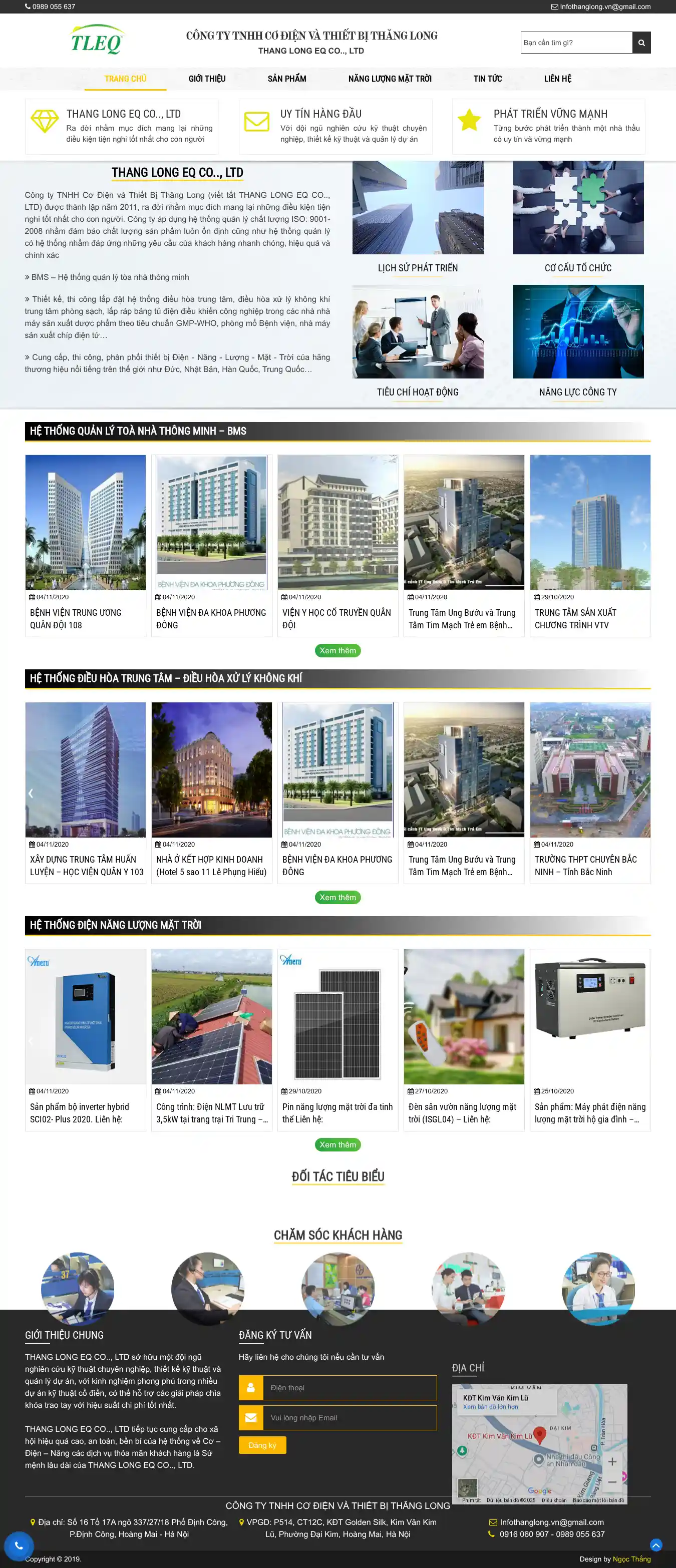
Task: Open LIÊN HỆ contact page
Action: (x=557, y=79)
